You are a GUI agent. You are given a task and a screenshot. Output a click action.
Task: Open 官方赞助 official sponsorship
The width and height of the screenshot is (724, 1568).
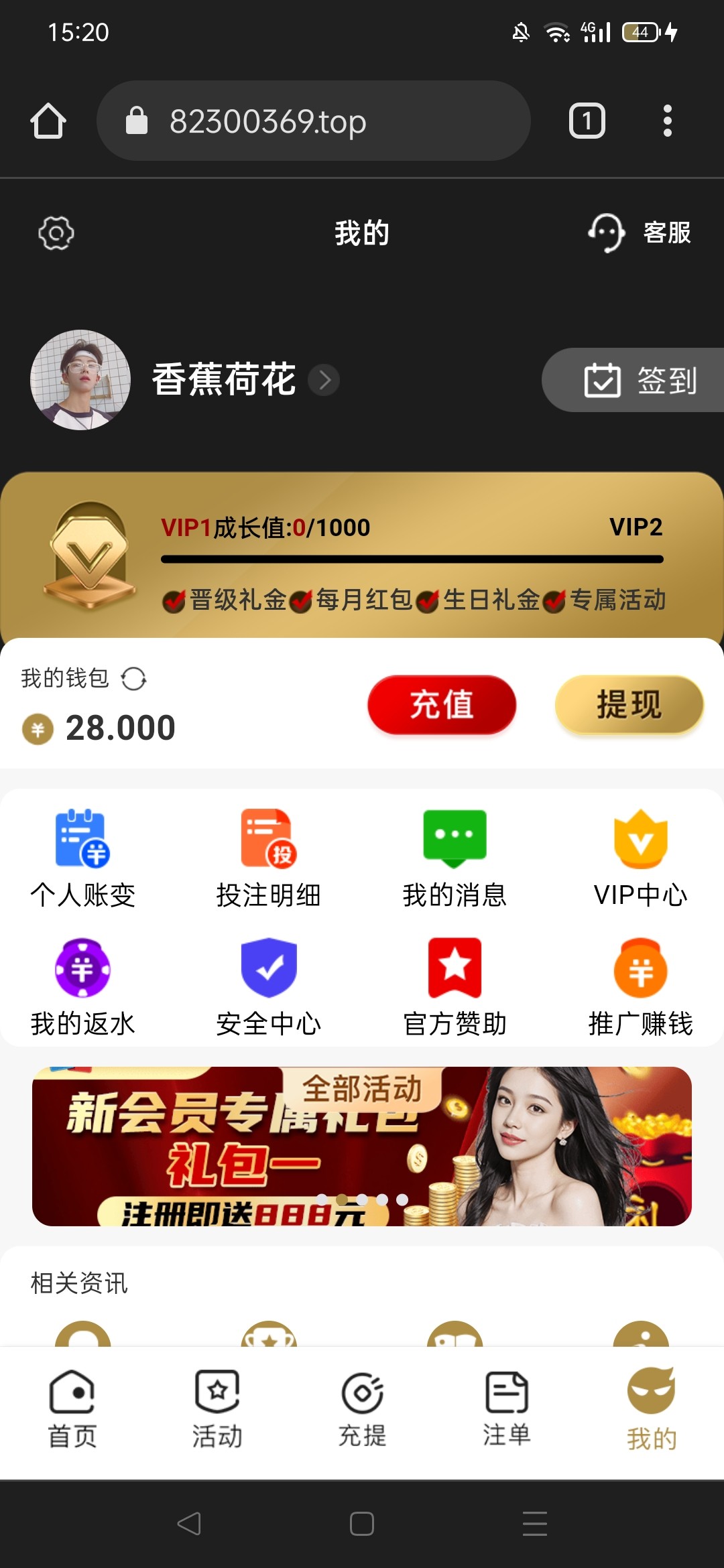455,986
